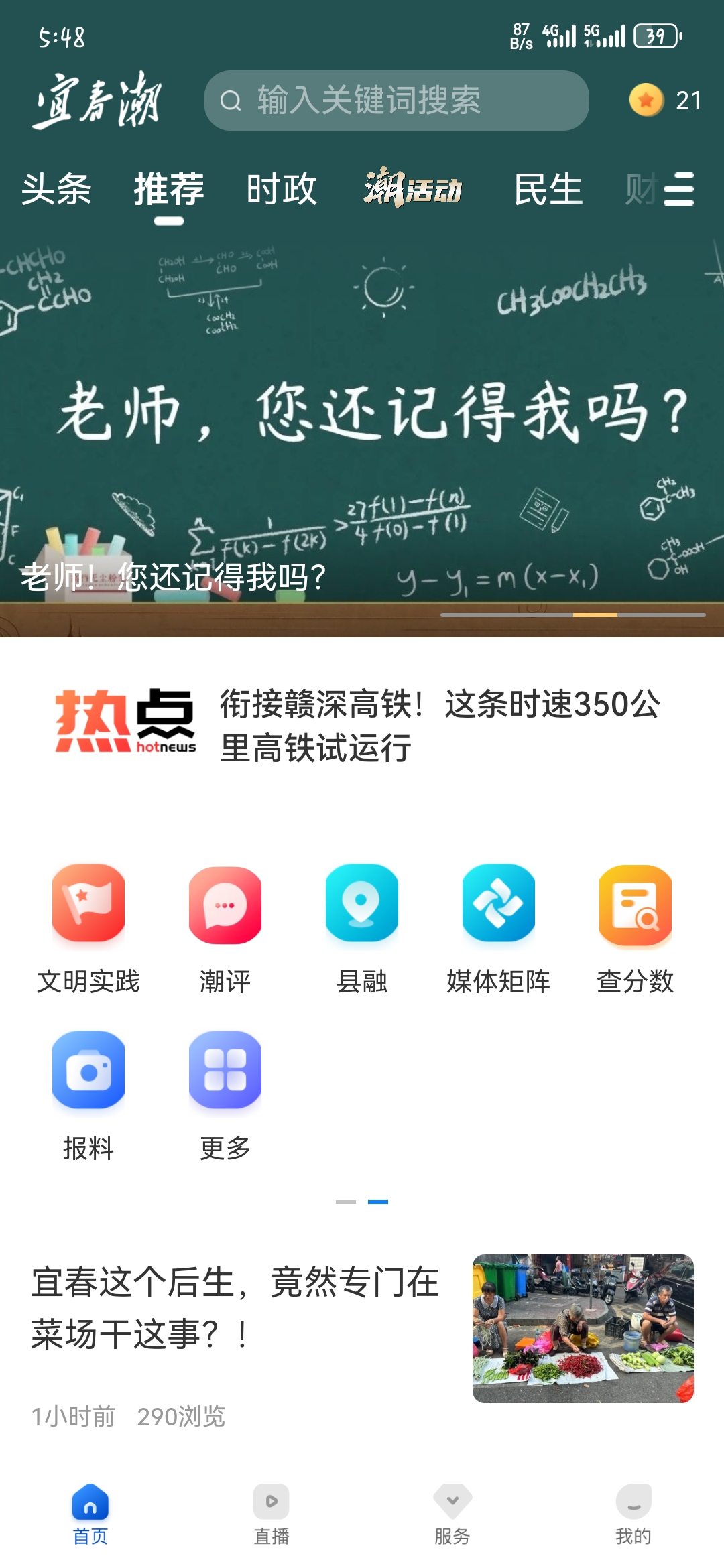Open the article 宜春这个后生，竟然专门在菜场干这事
Screen dimensions: 724x1568
pos(235,1308)
